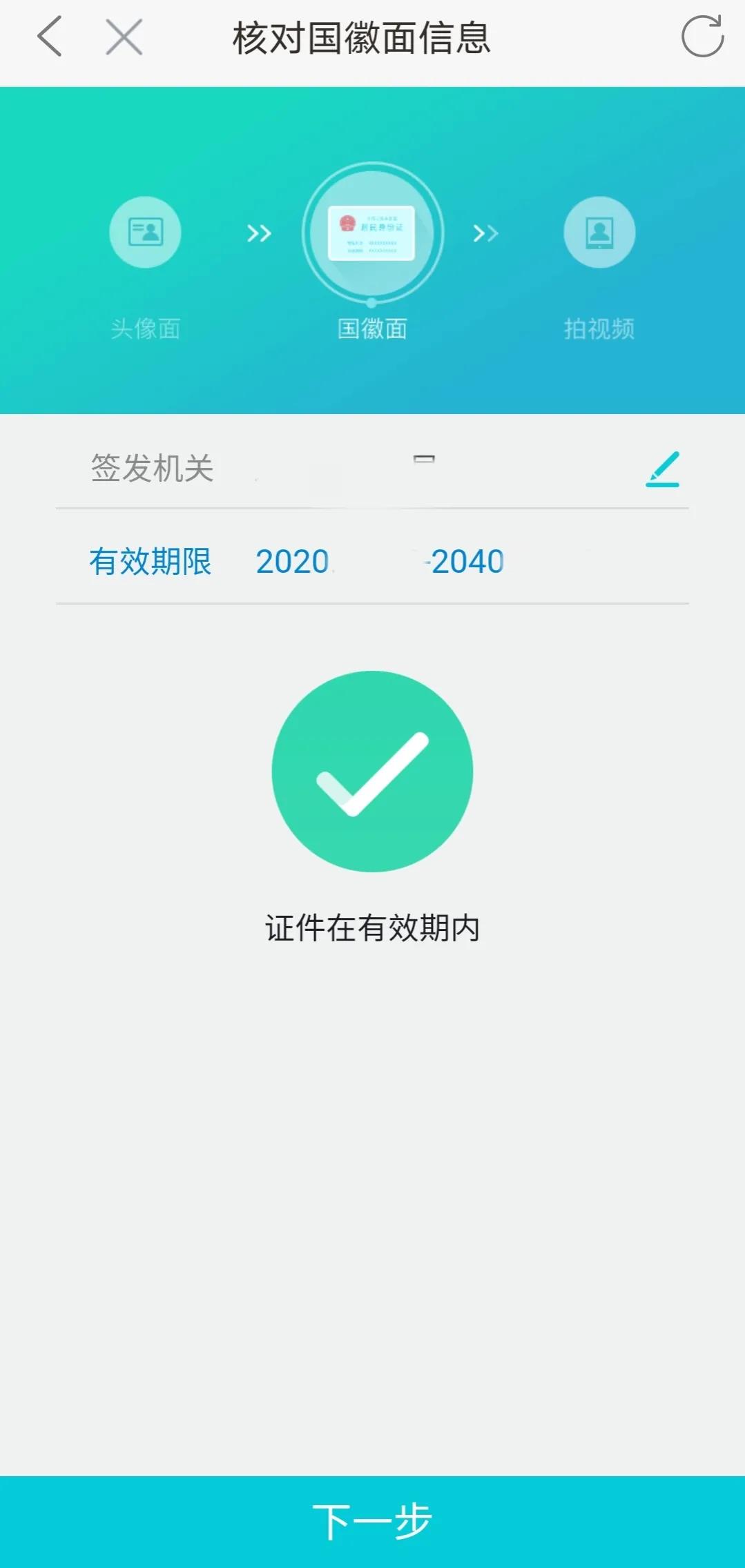Select the 拍视频 video step icon

pyautogui.click(x=599, y=233)
